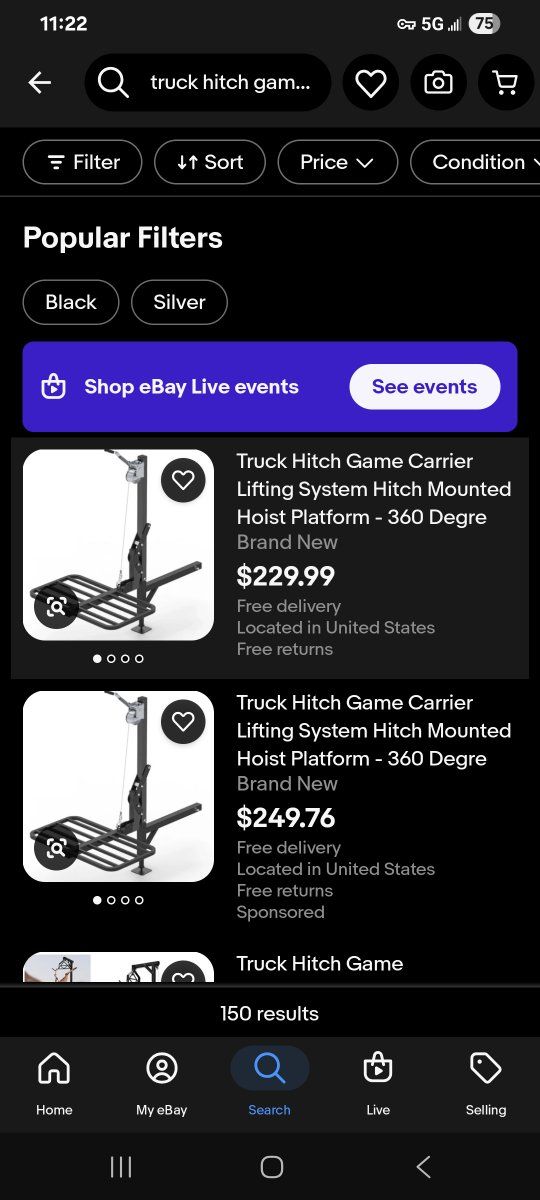
Task: Switch to the Selling tab
Action: (486, 1084)
